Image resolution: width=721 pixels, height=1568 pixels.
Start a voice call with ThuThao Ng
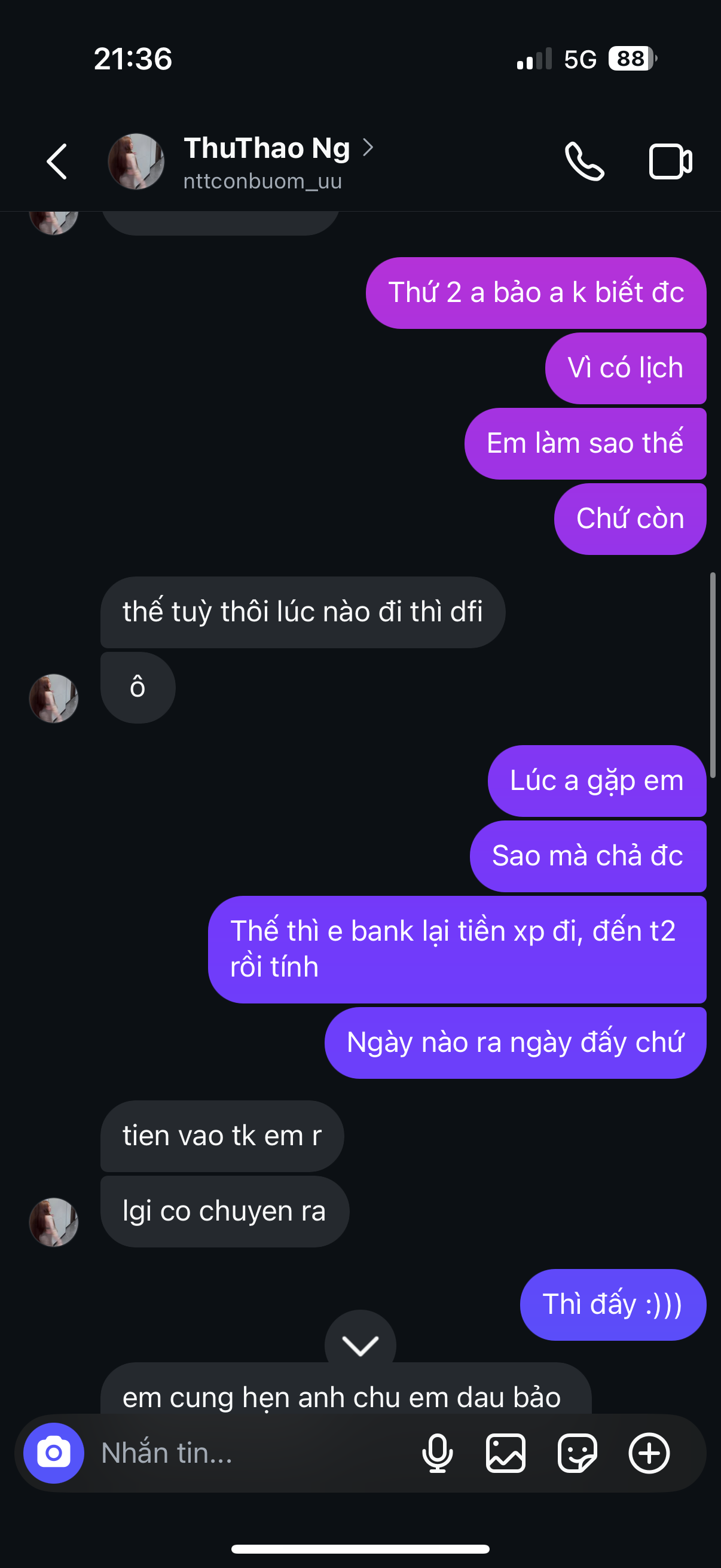pyautogui.click(x=584, y=162)
